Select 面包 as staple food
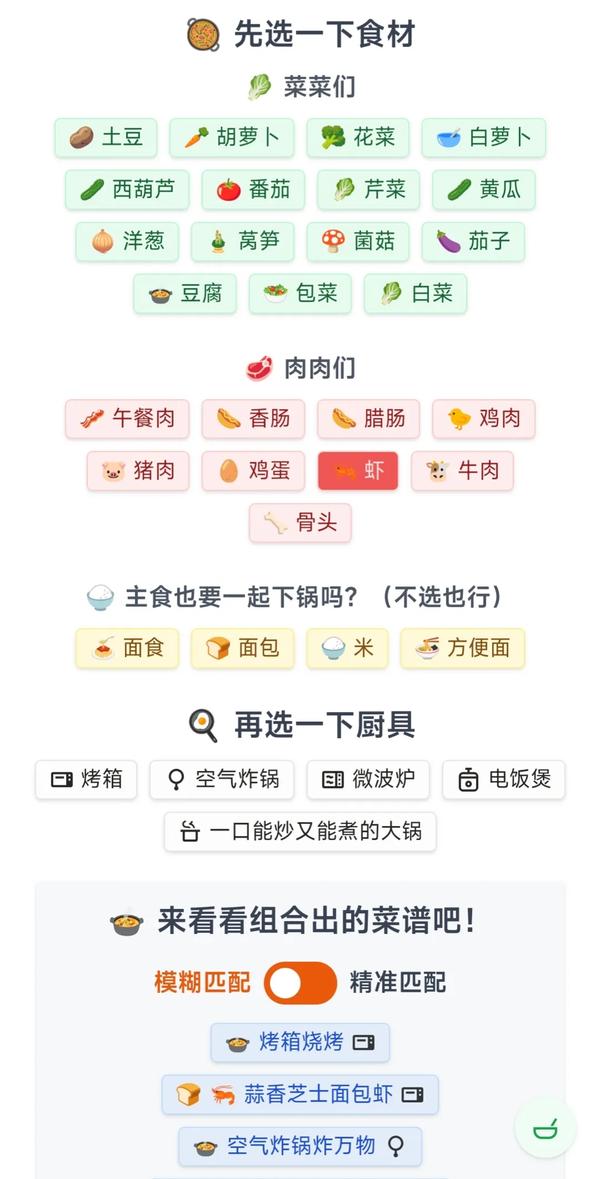The image size is (600, 1179). pyautogui.click(x=242, y=647)
